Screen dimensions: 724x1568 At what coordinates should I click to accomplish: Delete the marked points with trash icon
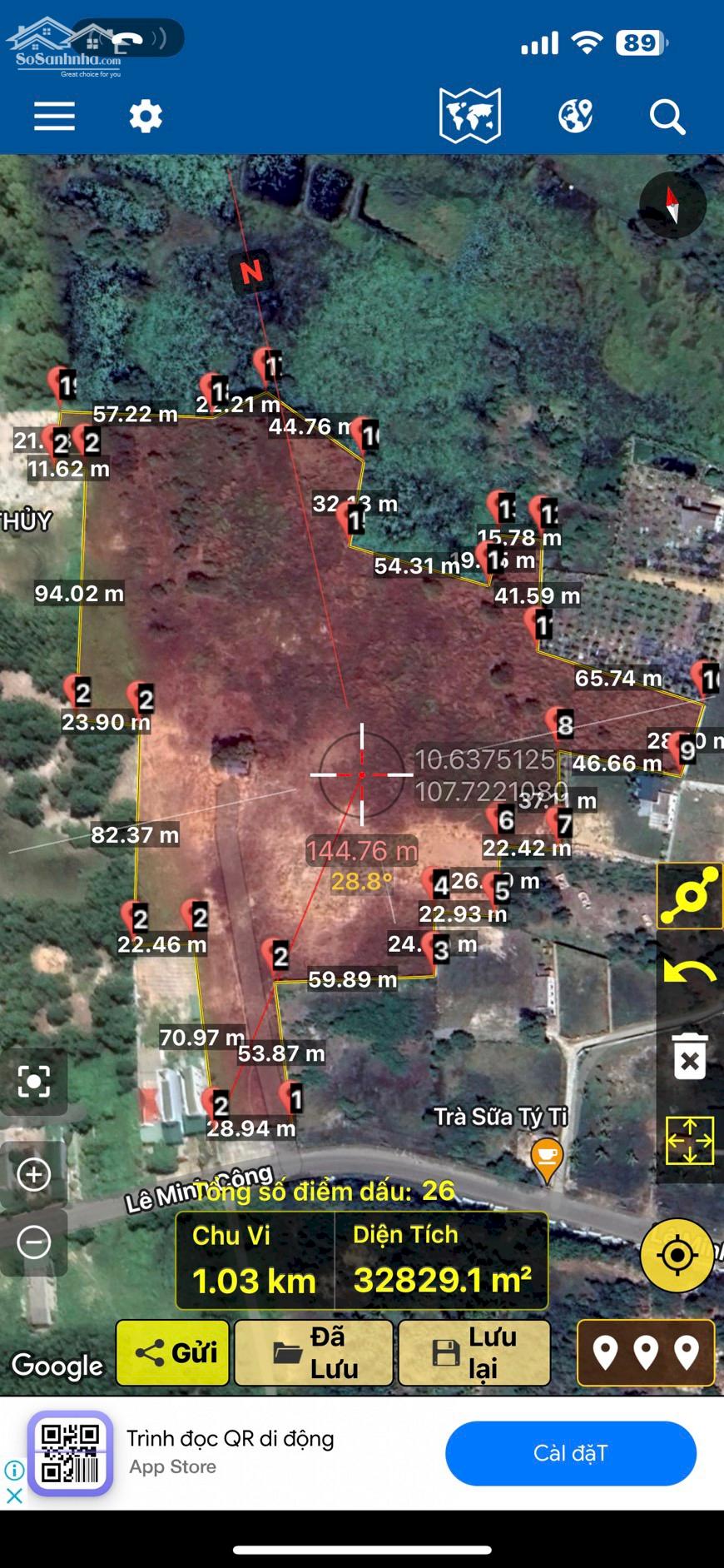point(690,1056)
